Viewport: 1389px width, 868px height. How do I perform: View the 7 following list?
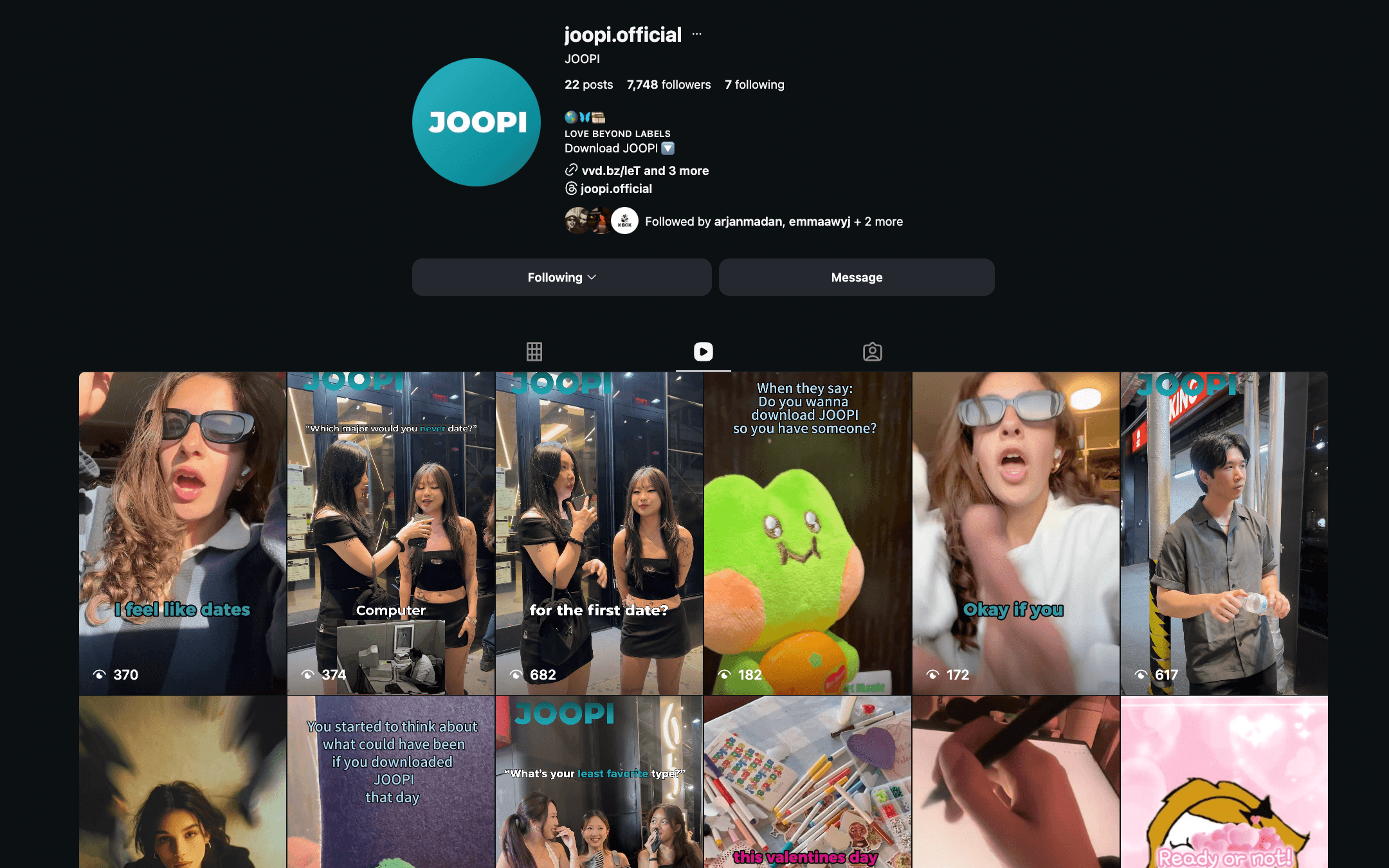click(754, 84)
